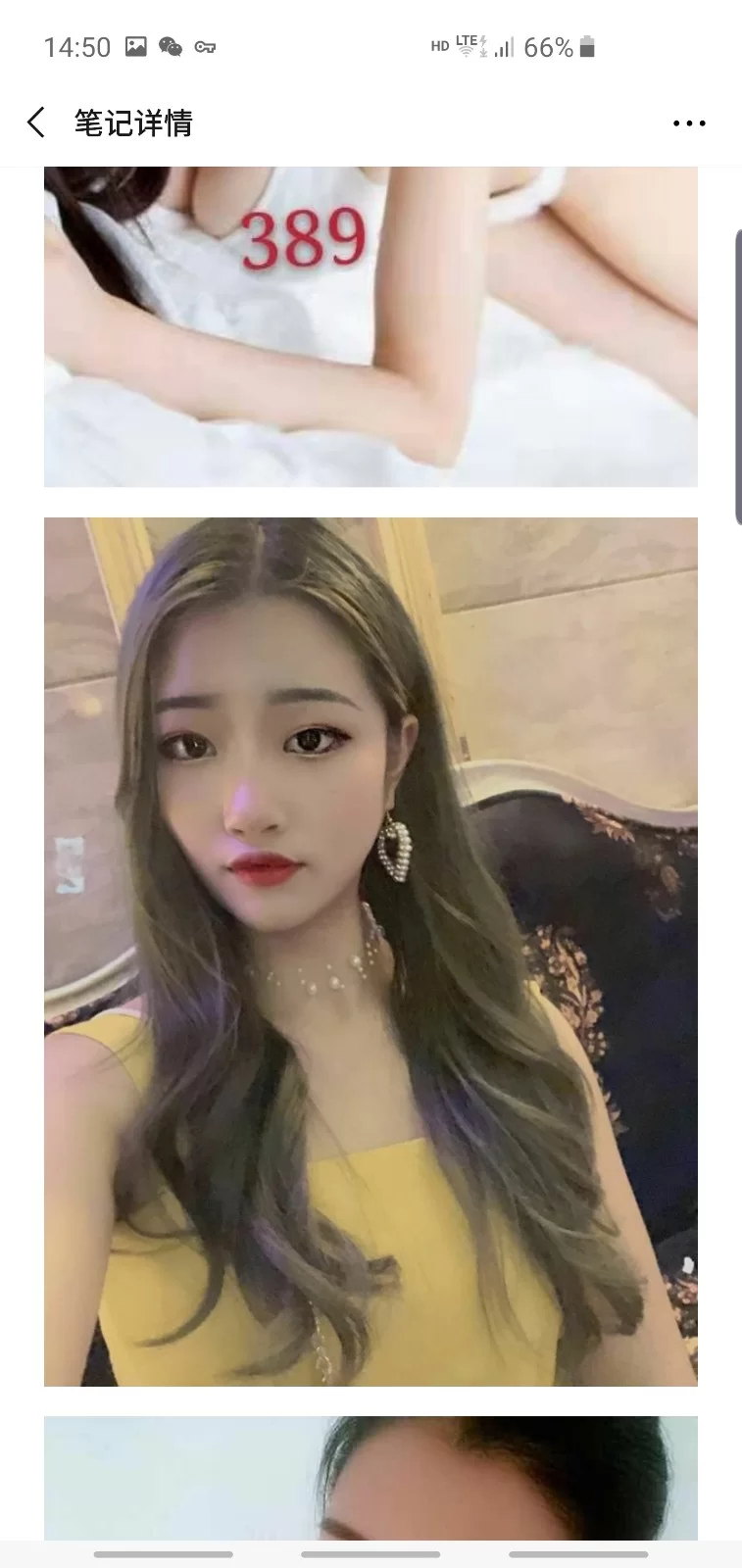Viewport: 742px width, 1568px height.
Task: Open the partially visible bottom photo
Action: click(x=371, y=1478)
